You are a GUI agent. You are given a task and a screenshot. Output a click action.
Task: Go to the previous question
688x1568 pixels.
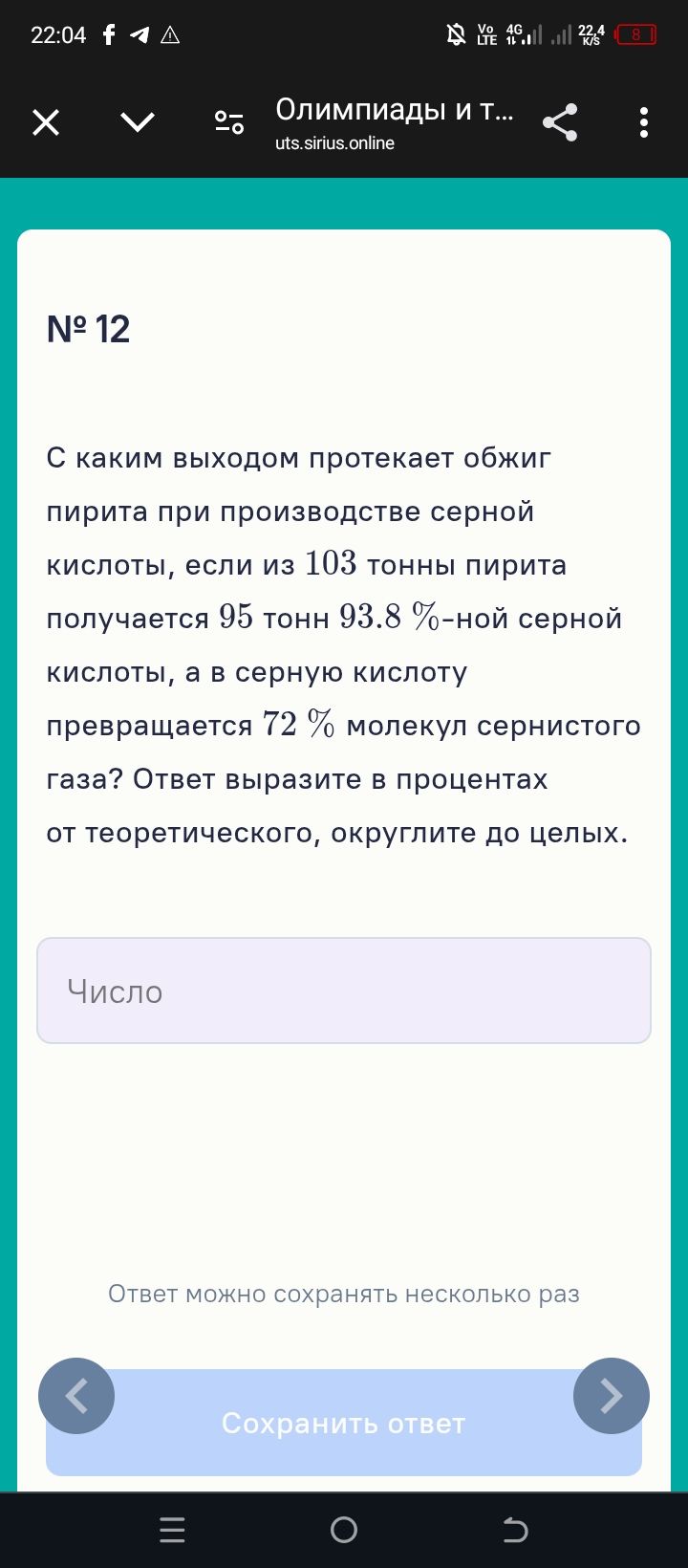pos(76,1396)
